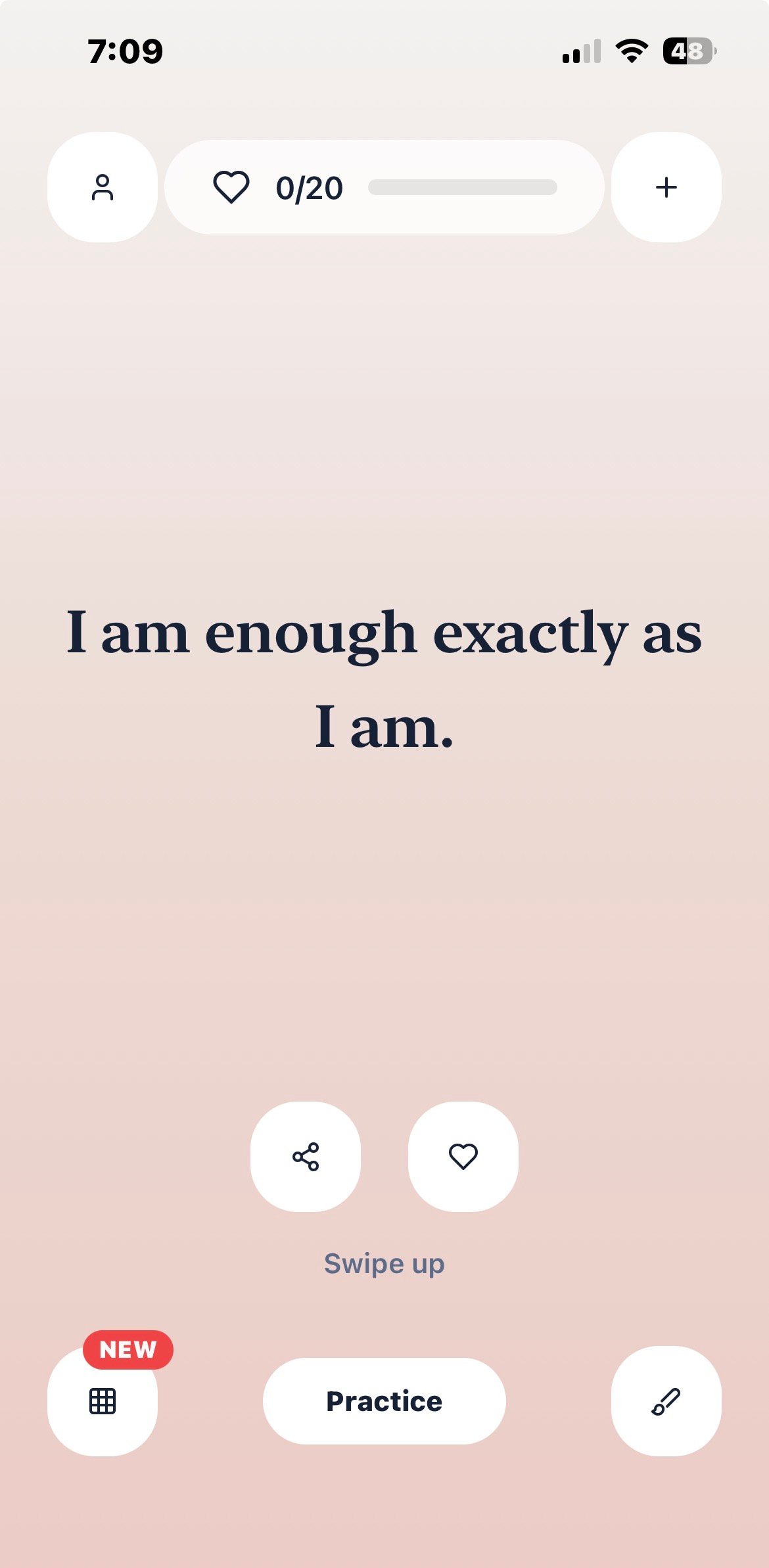Open the profile icon
Screen dimensions: 769x1568
click(103, 187)
